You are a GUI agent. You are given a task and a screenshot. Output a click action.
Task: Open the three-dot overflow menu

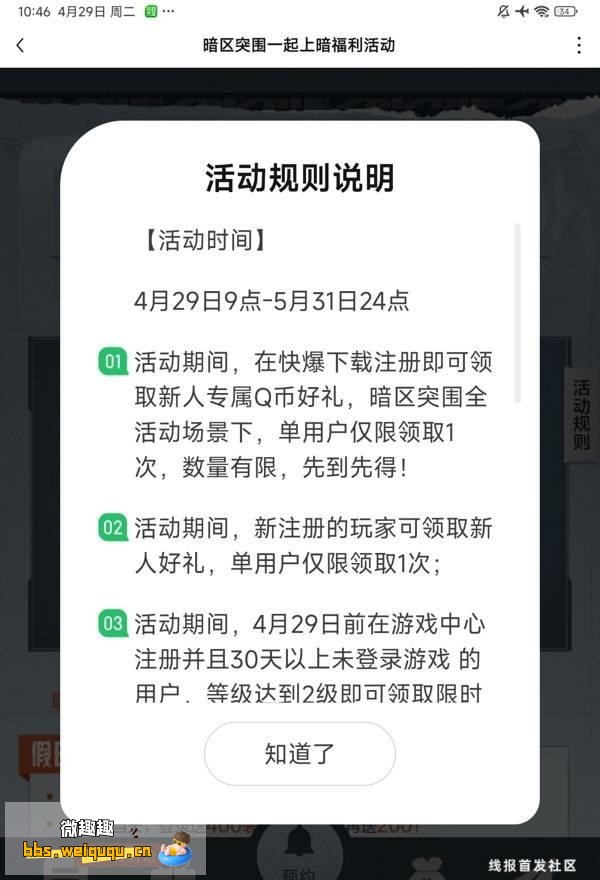[579, 45]
